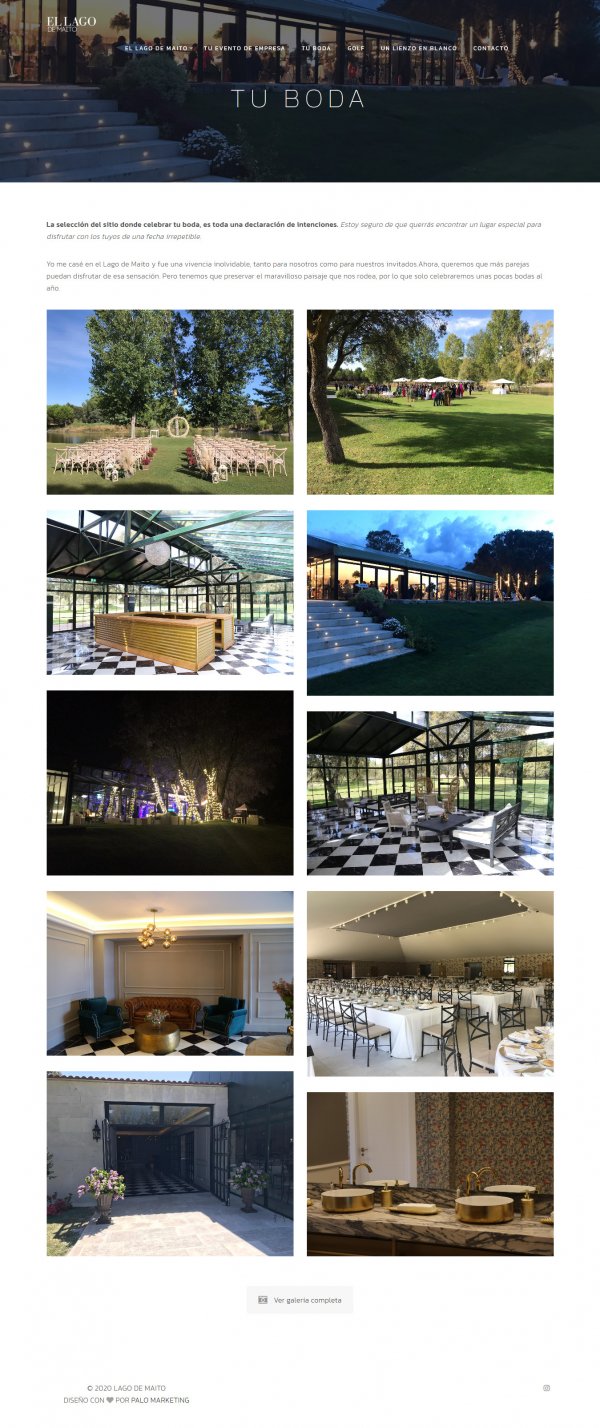The width and height of the screenshot is (600, 1428).
Task: Open the El Lago de Maito menu item
Action: tap(157, 48)
